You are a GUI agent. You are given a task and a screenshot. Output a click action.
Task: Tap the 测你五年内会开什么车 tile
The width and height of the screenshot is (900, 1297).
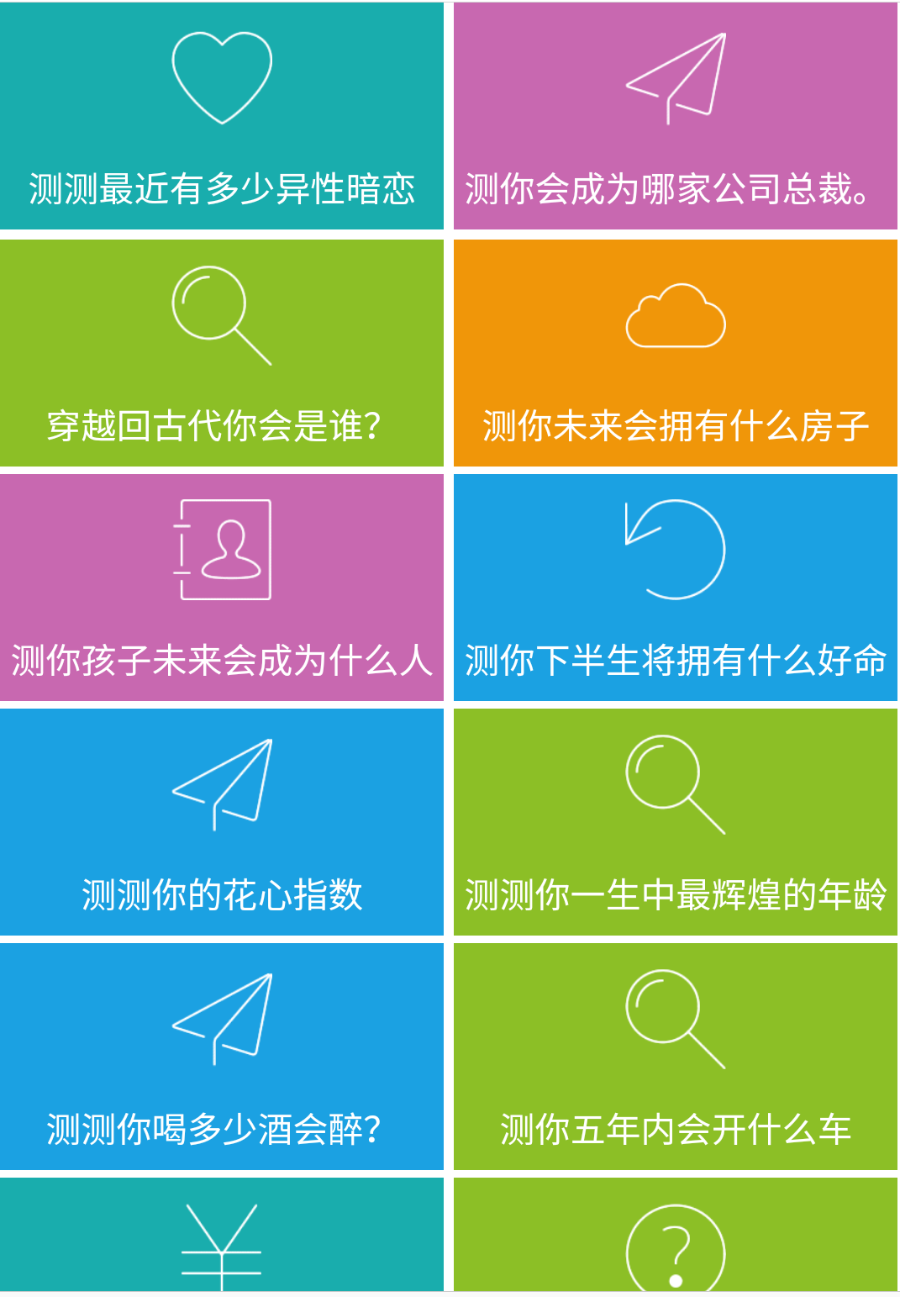tap(675, 1057)
